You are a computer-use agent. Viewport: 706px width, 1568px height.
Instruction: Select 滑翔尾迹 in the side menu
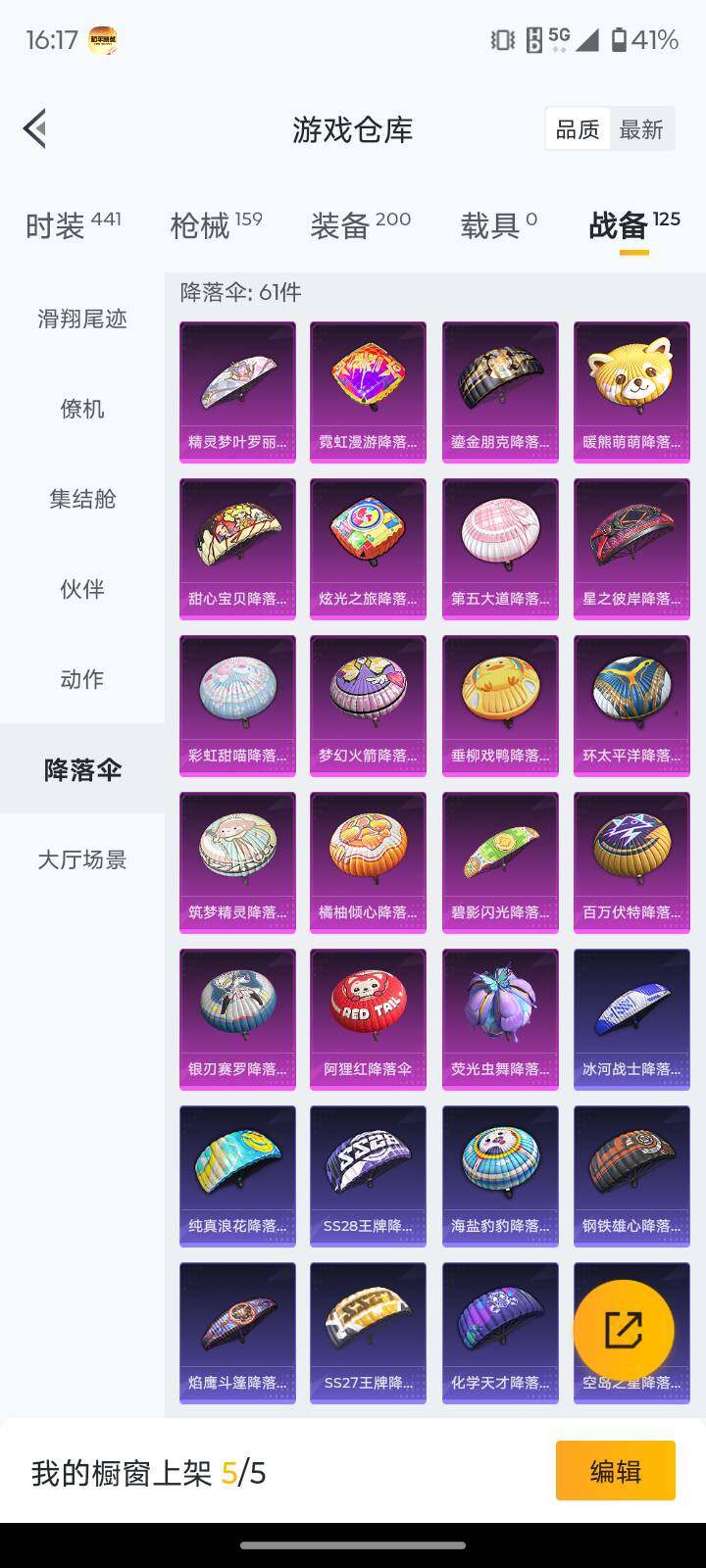click(x=82, y=318)
